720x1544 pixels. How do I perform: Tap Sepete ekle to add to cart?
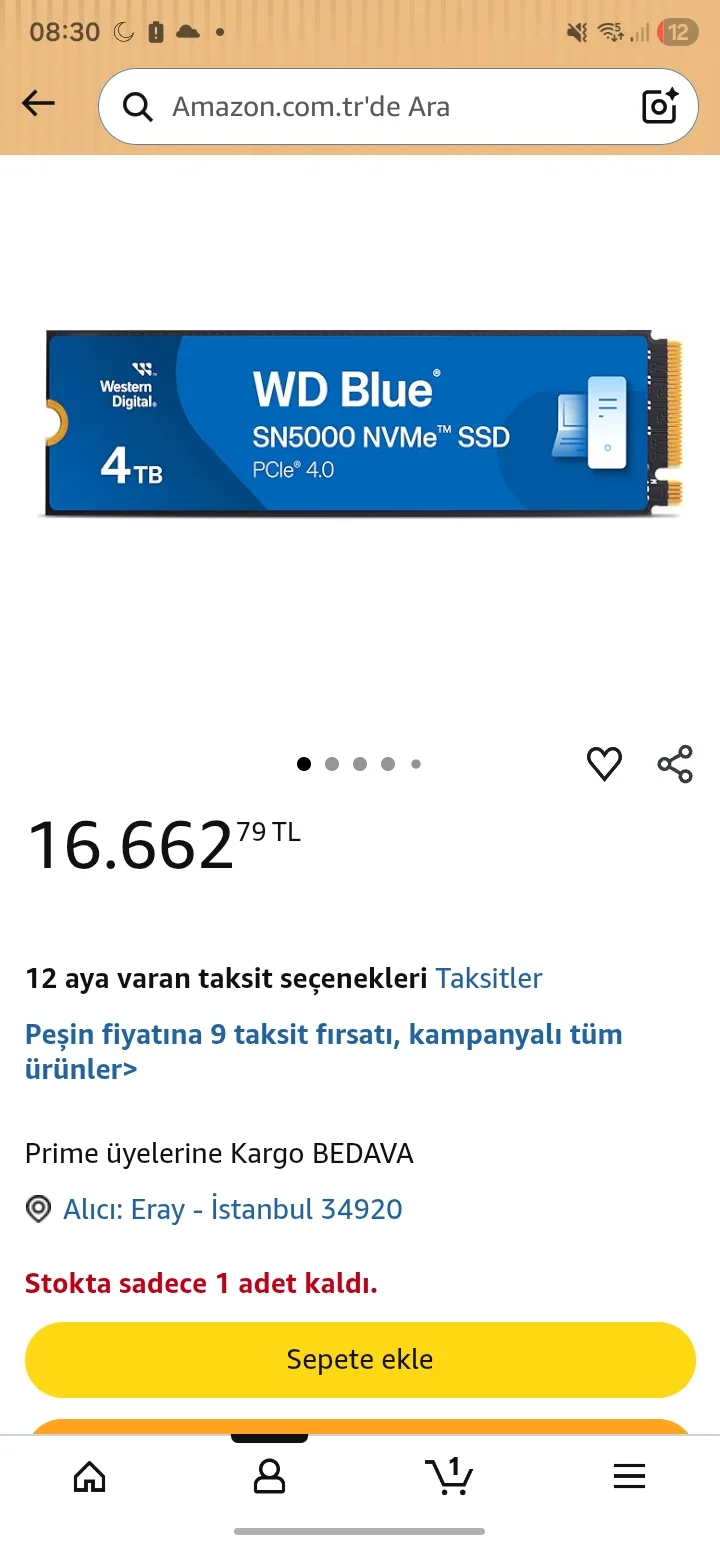click(x=360, y=1360)
